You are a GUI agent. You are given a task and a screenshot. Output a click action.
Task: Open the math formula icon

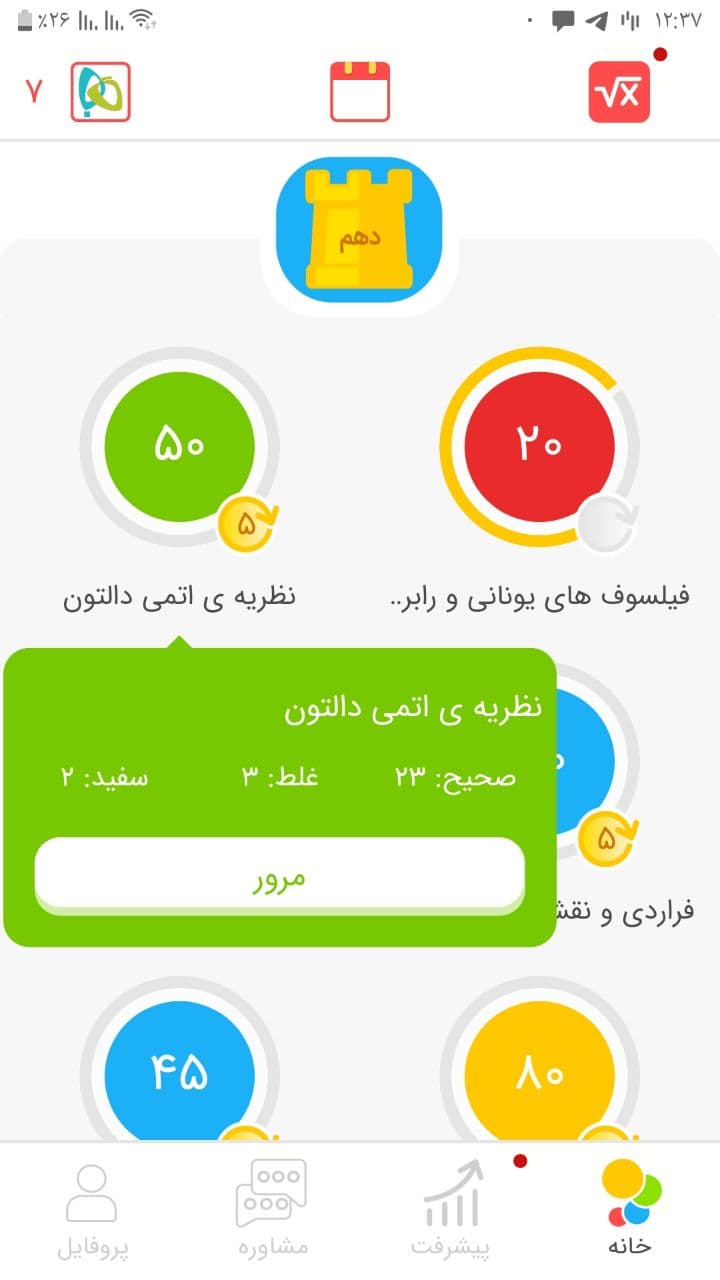pyautogui.click(x=619, y=92)
